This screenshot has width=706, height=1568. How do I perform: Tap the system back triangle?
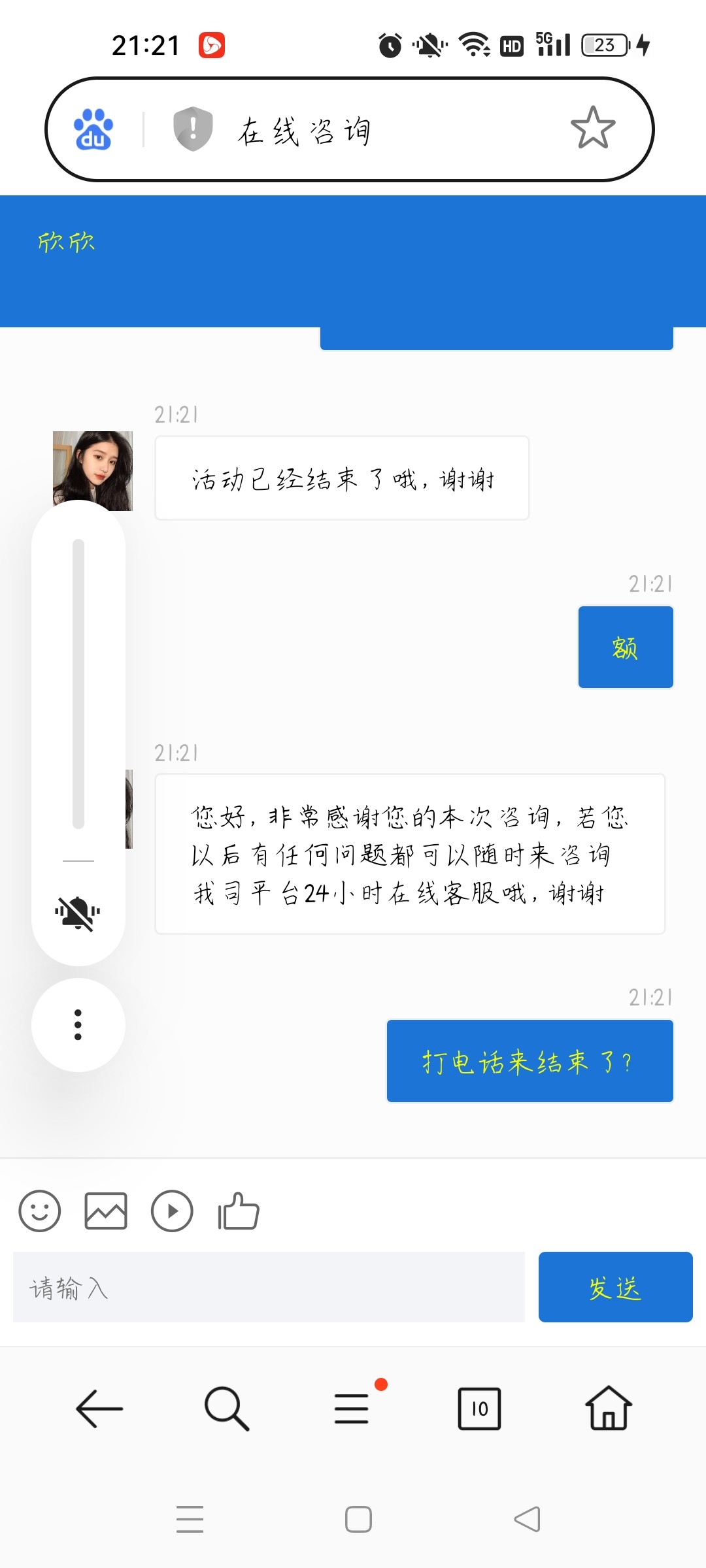(527, 1519)
